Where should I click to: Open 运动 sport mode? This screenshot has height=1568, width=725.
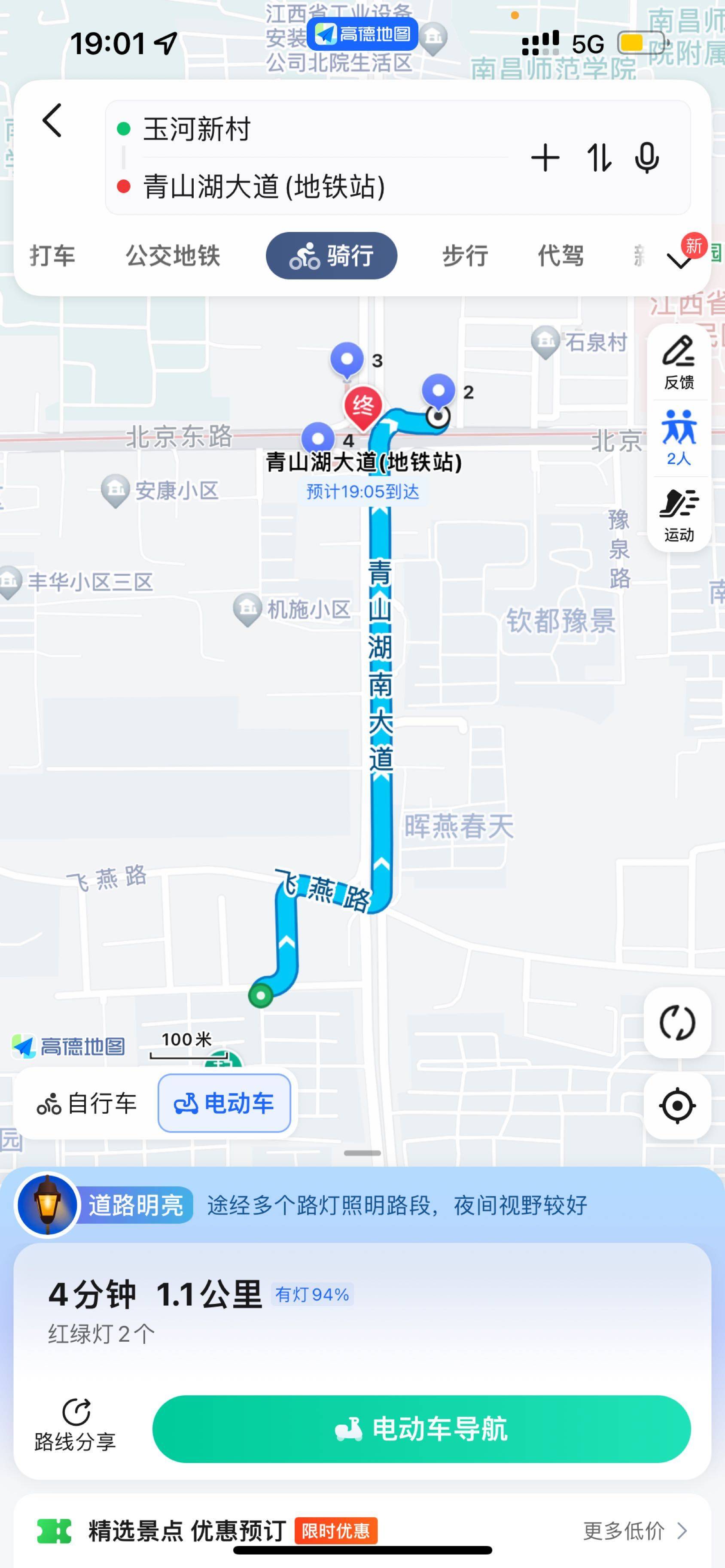679,515
